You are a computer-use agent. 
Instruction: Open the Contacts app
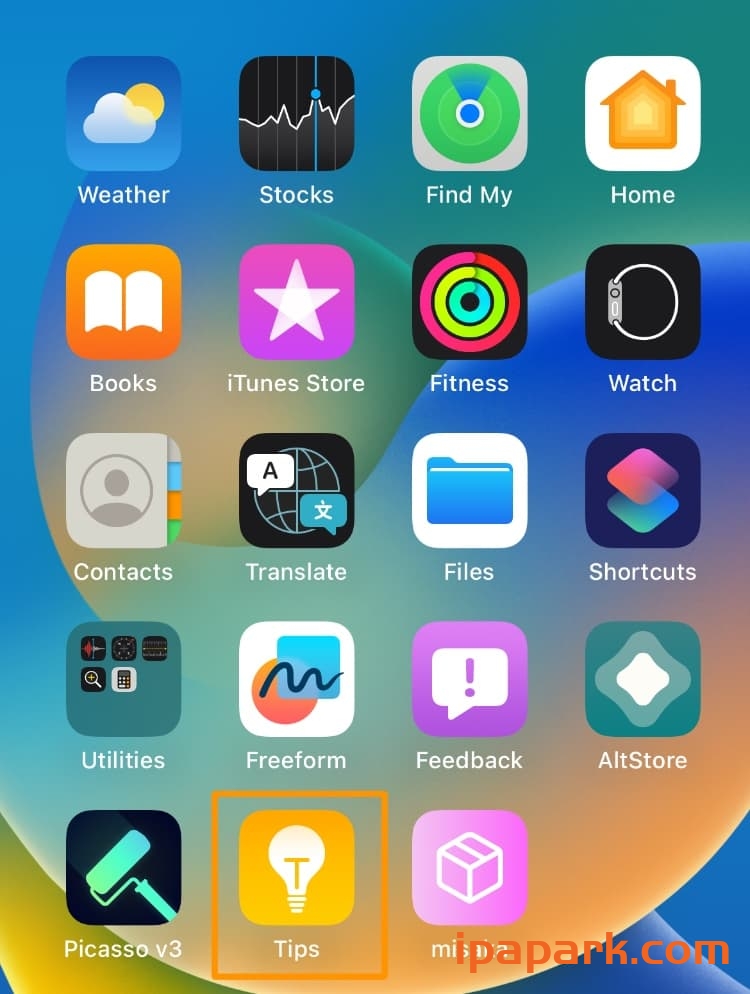123,490
